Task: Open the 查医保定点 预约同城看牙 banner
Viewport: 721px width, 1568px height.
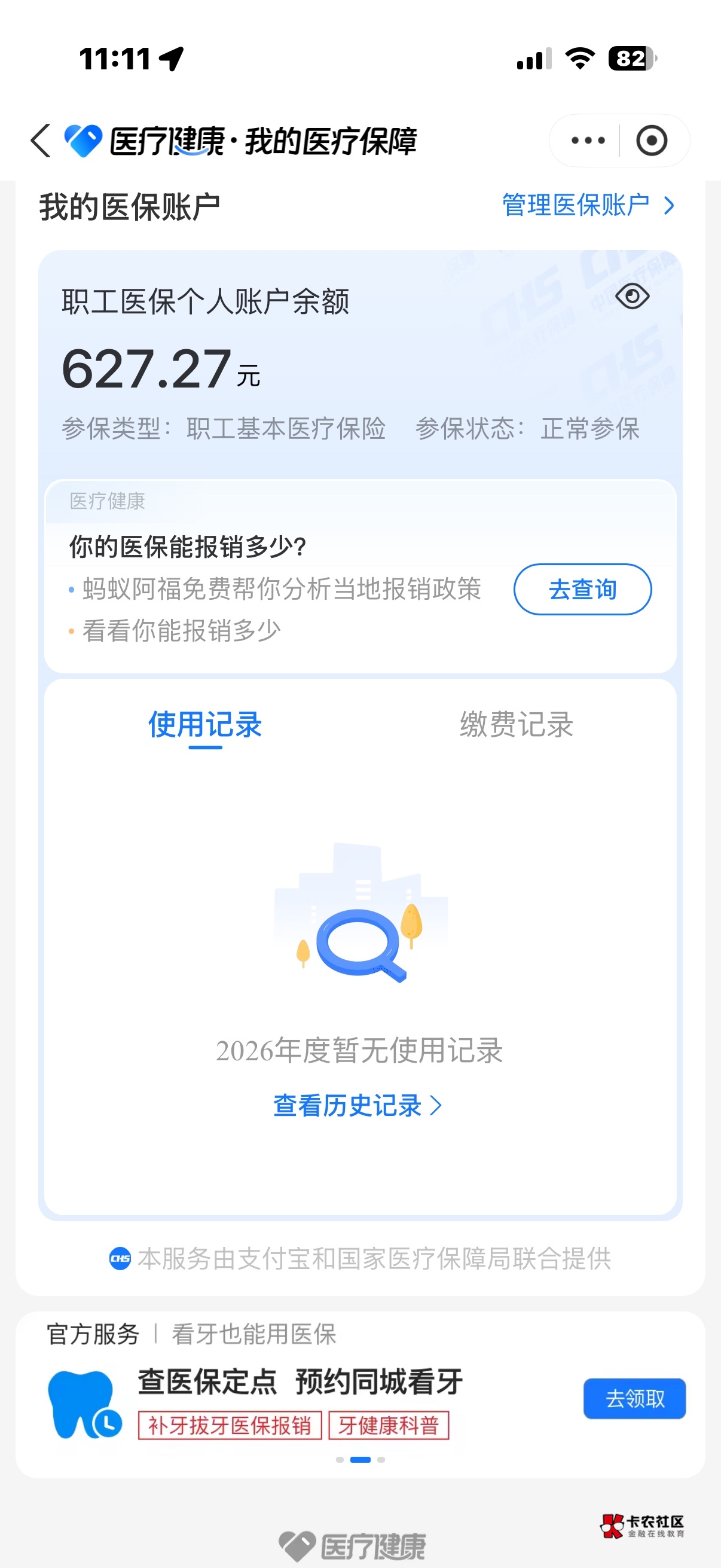Action: click(300, 1382)
